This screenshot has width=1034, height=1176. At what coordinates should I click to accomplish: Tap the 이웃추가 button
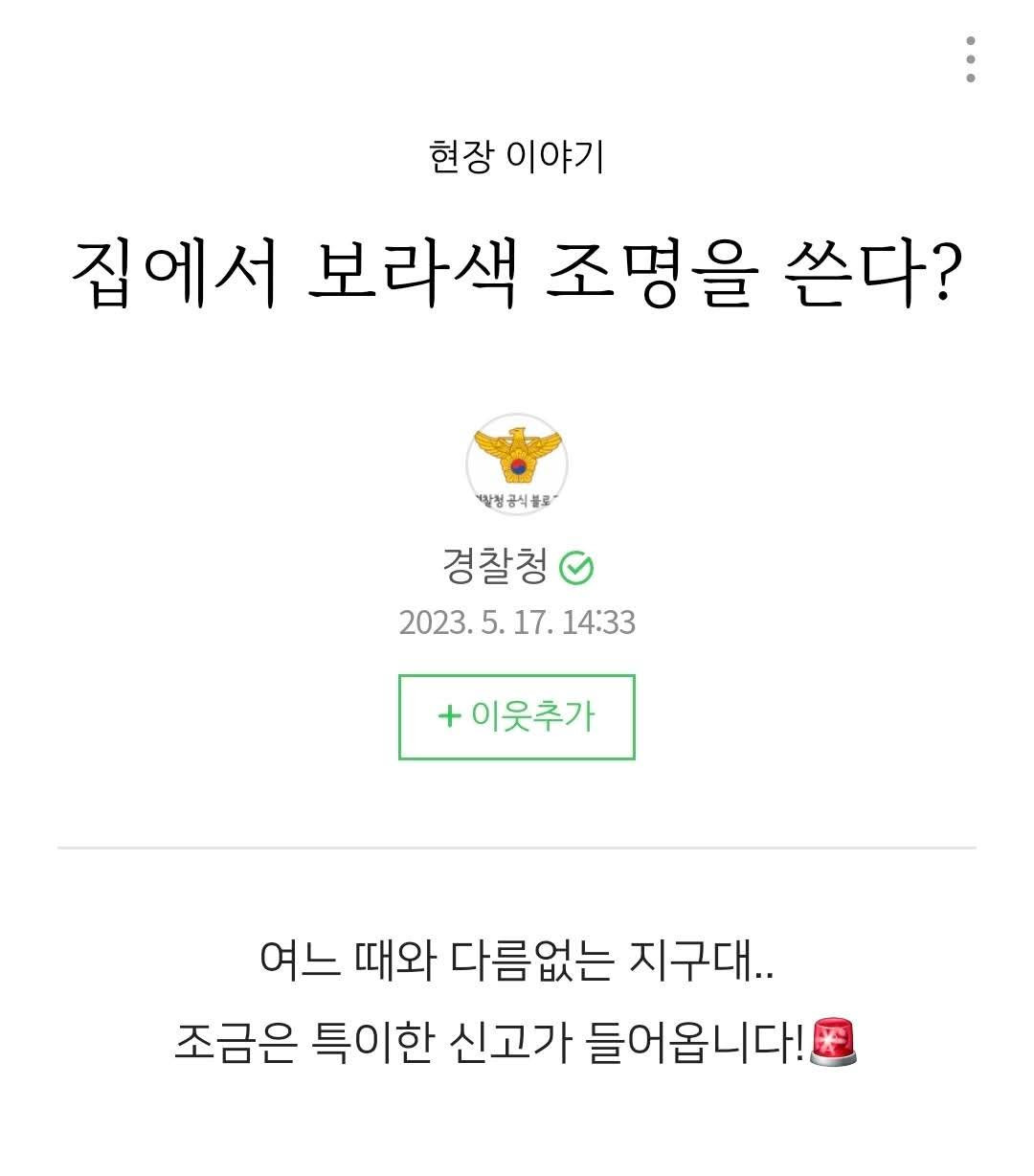pos(517,716)
